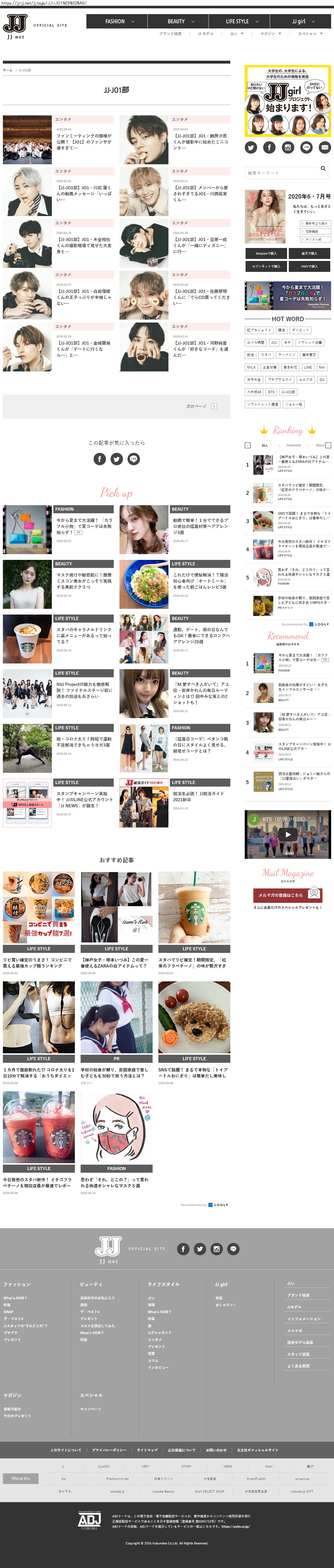Screen dimensions: 334x1568
Task: Play the BTS video
Action: (288, 835)
